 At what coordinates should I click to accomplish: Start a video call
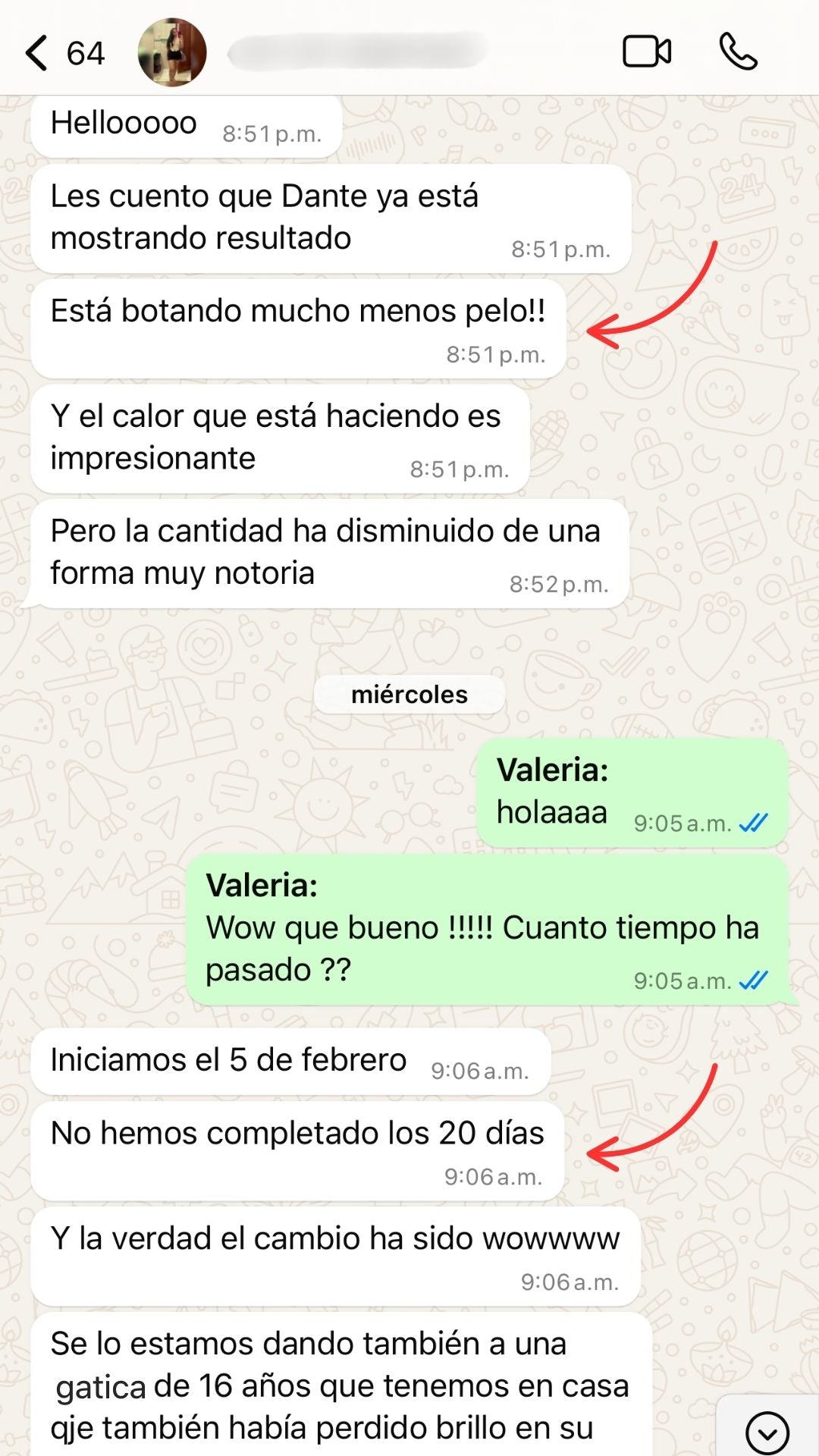point(646,53)
